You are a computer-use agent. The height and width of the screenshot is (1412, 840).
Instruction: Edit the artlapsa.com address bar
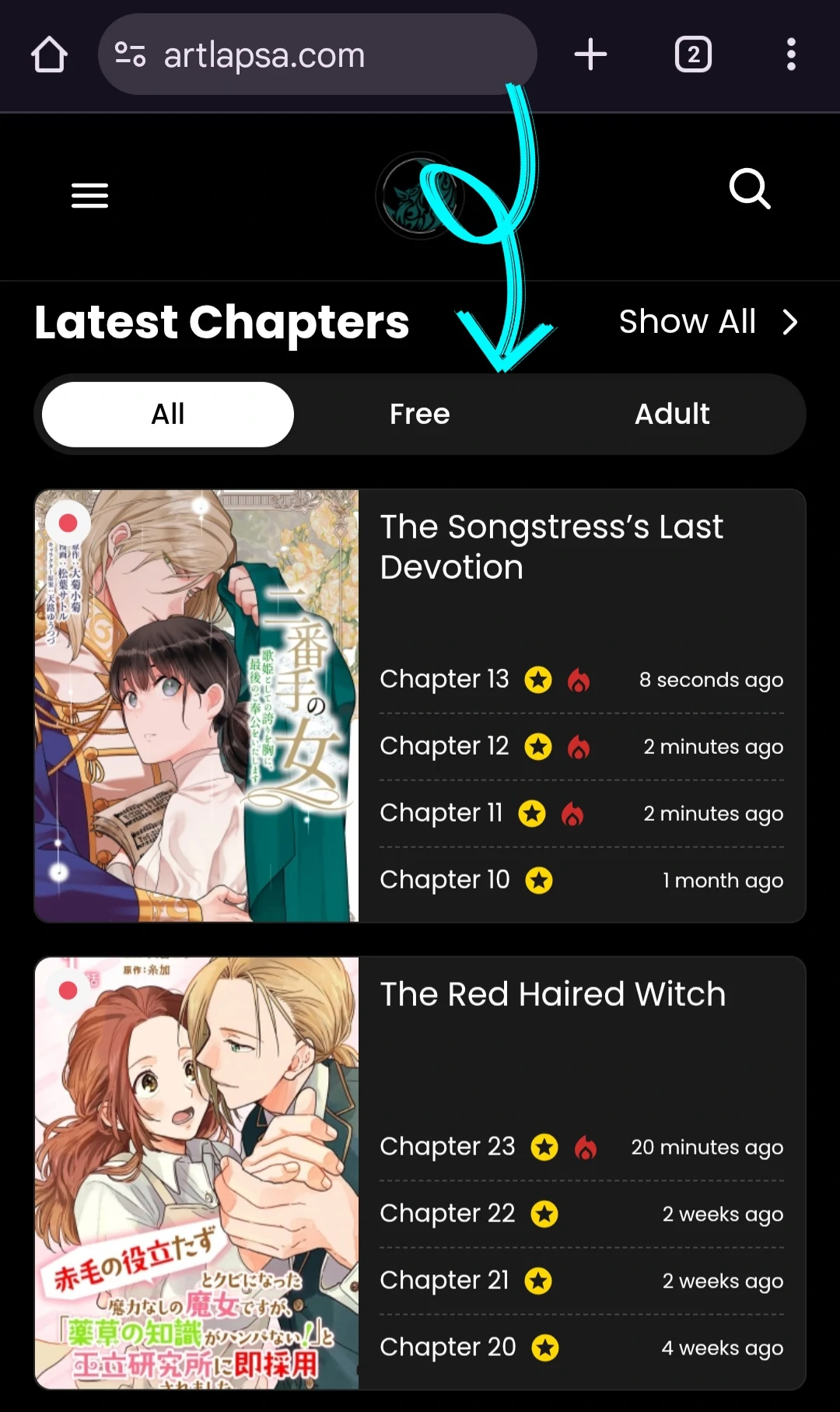click(317, 54)
